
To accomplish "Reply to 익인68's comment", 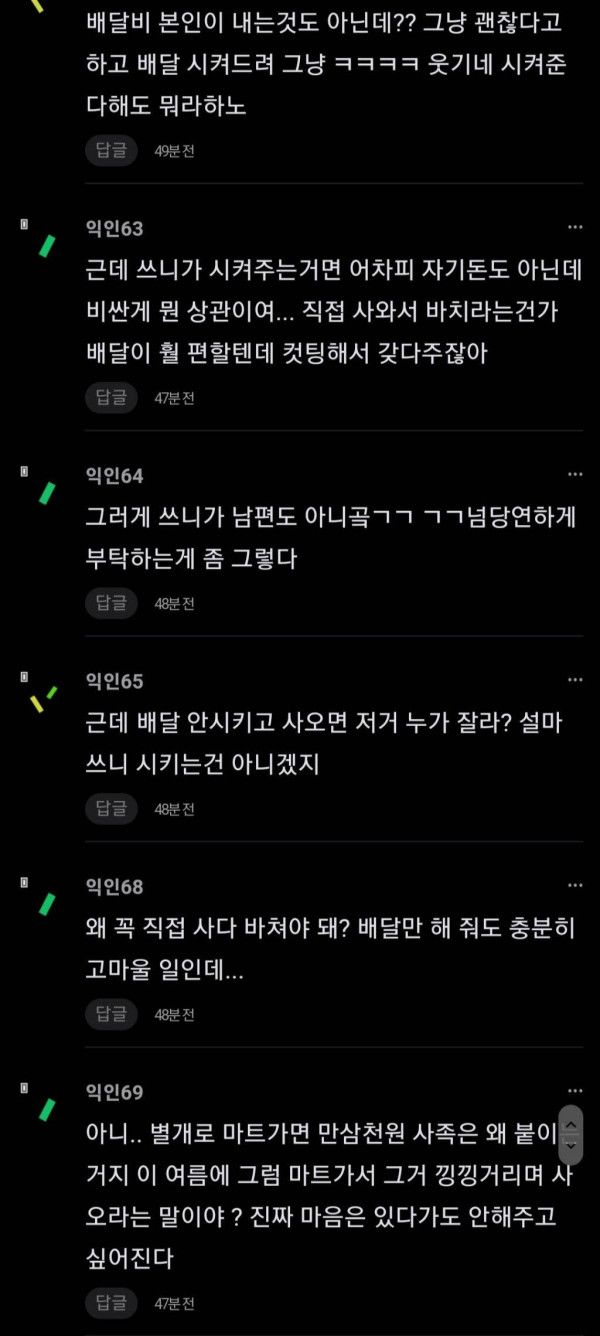I will (111, 1014).
